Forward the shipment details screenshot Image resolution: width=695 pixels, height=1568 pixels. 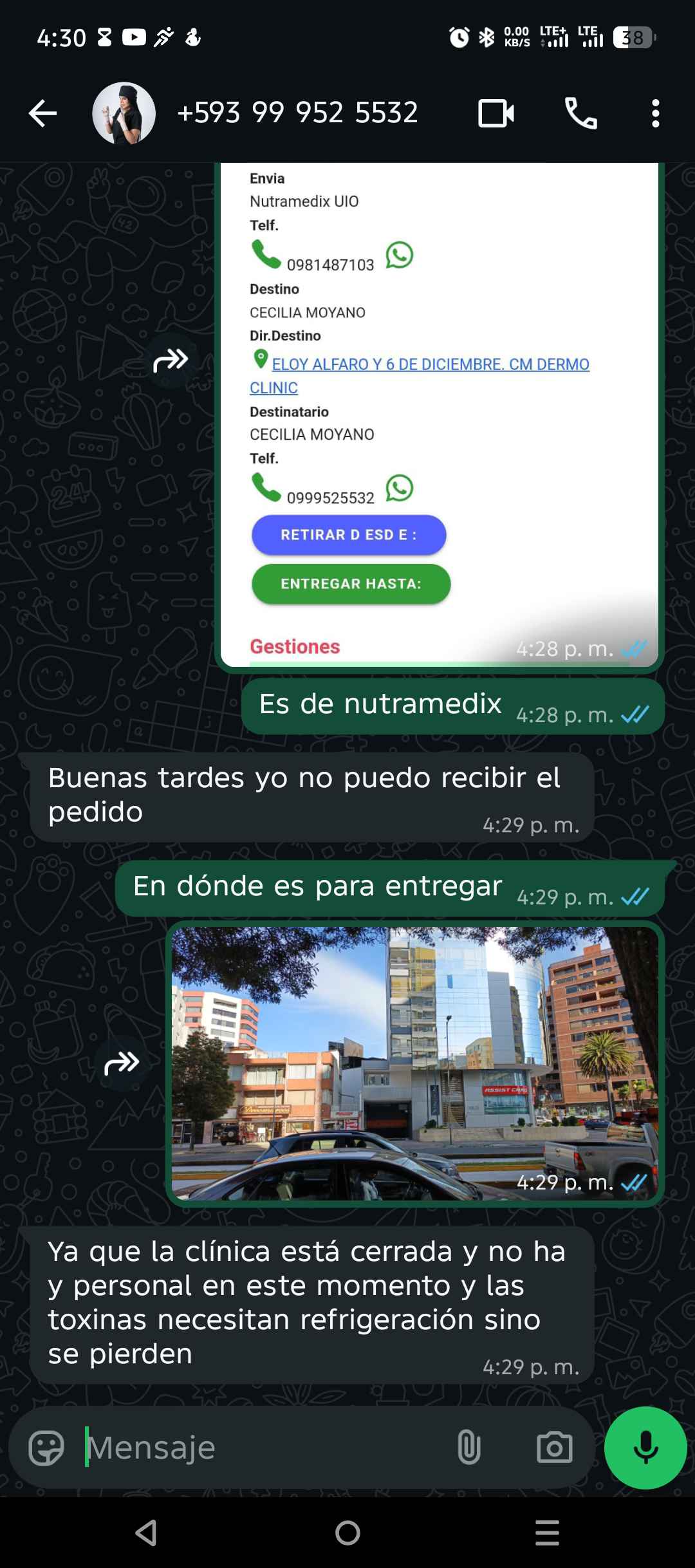[171, 360]
